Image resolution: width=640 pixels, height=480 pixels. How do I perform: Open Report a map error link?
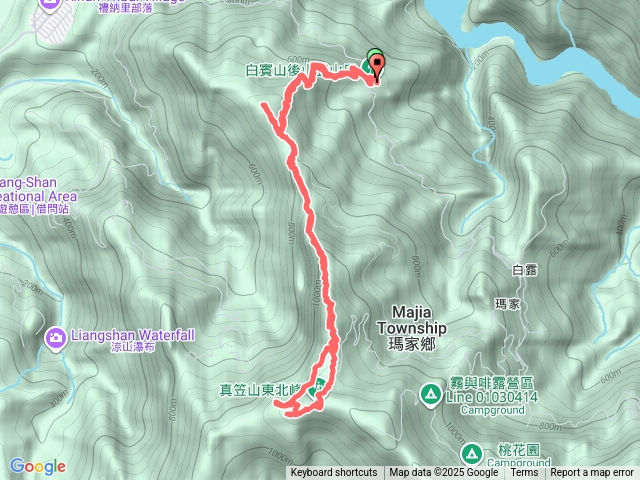(592, 473)
